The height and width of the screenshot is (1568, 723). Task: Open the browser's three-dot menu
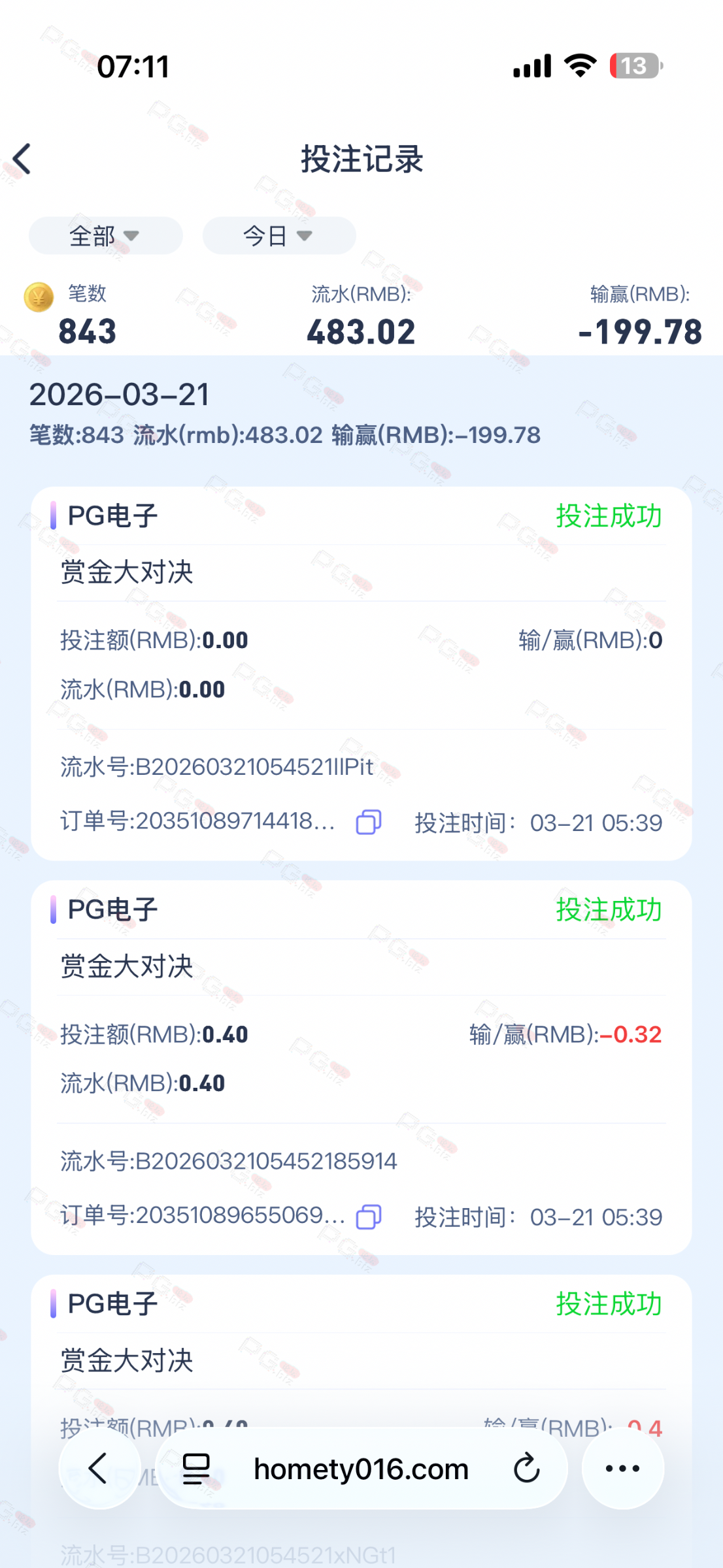click(x=622, y=1469)
